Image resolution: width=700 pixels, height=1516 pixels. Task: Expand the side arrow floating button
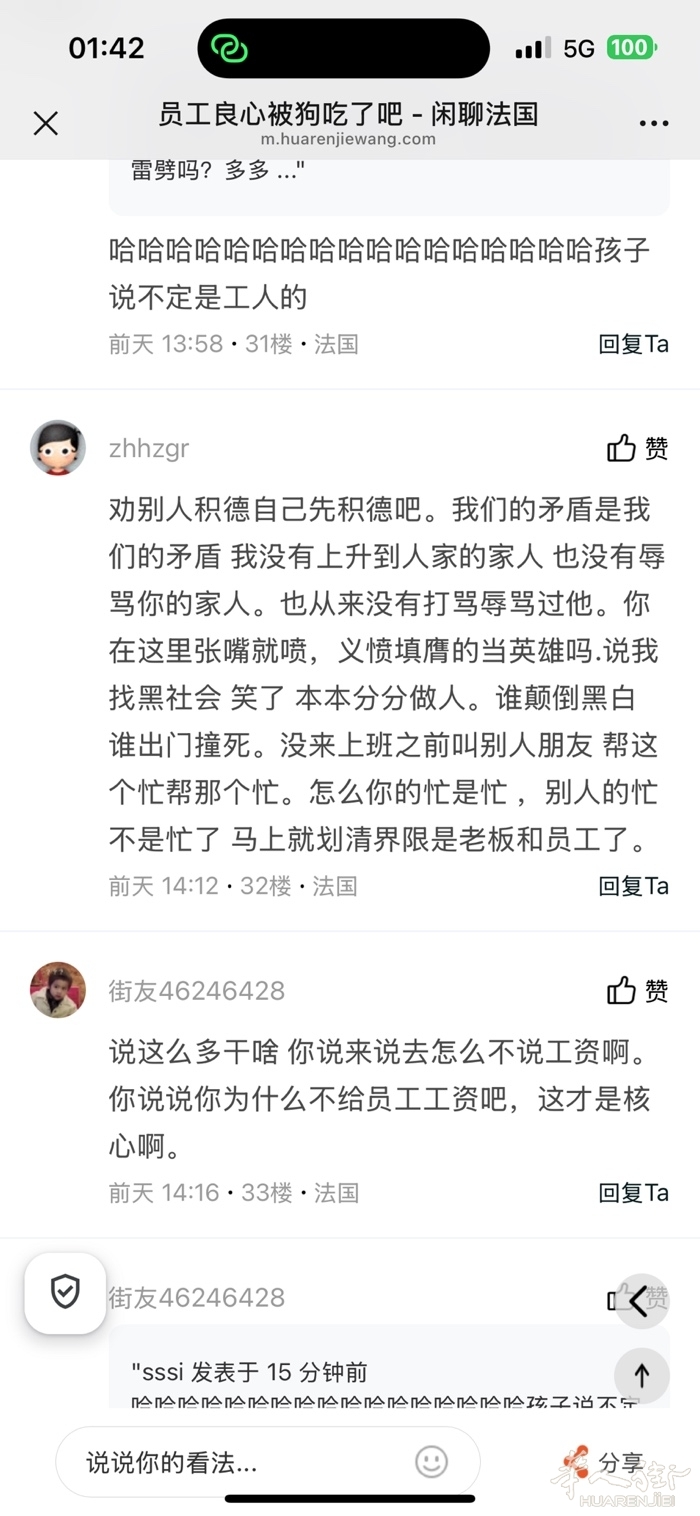click(x=641, y=1301)
